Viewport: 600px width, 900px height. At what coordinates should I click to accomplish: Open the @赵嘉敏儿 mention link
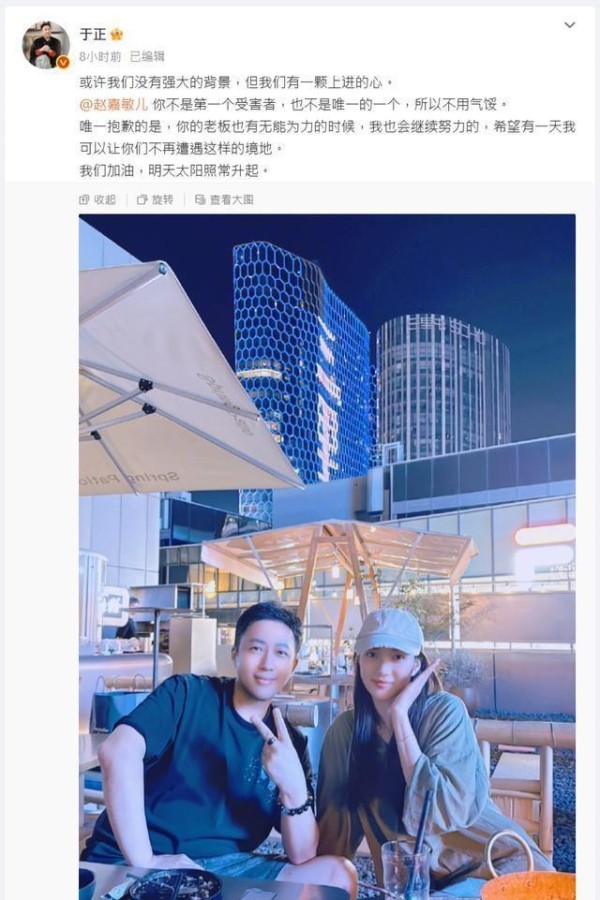[x=115, y=104]
